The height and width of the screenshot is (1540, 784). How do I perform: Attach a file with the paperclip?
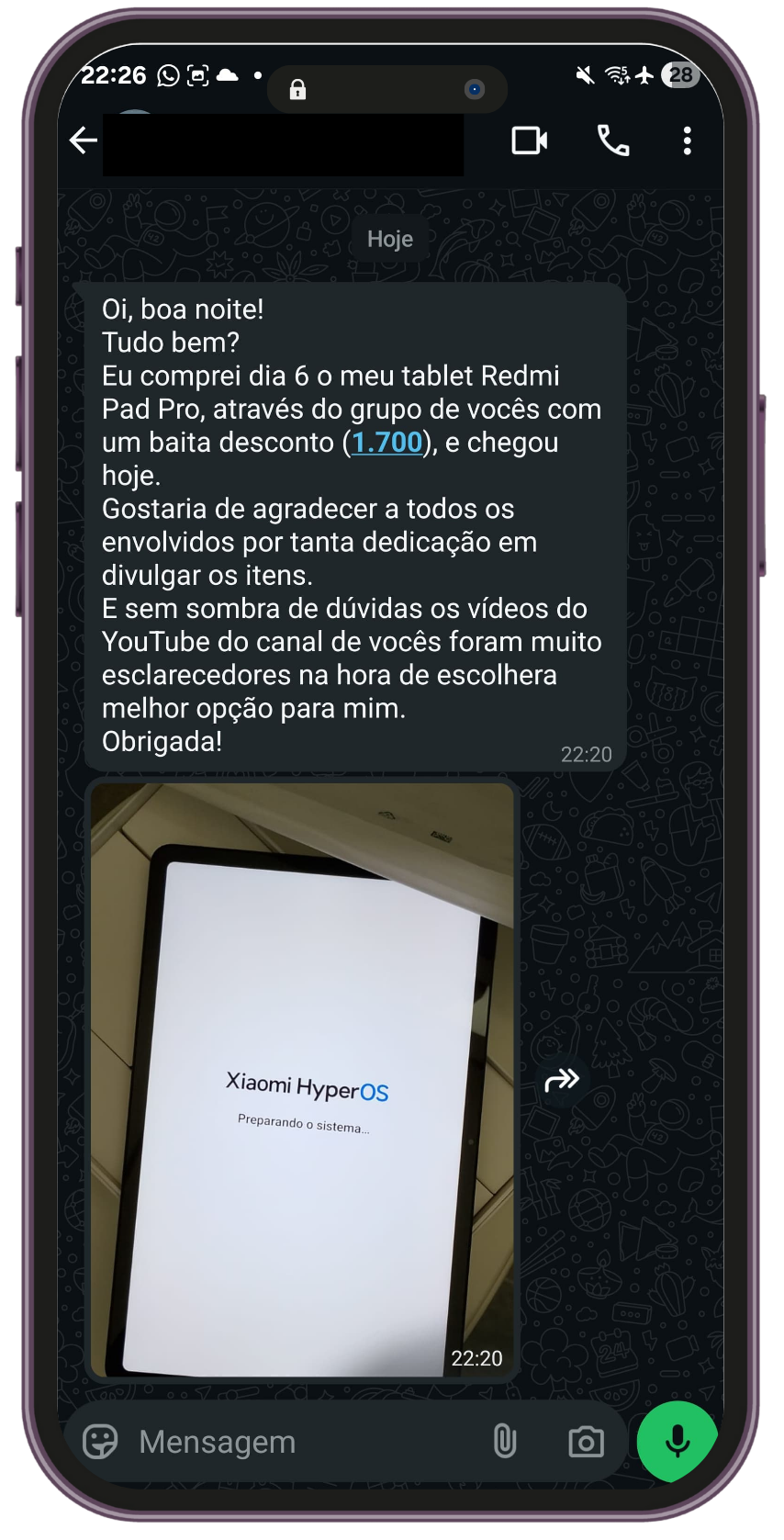point(504,1441)
